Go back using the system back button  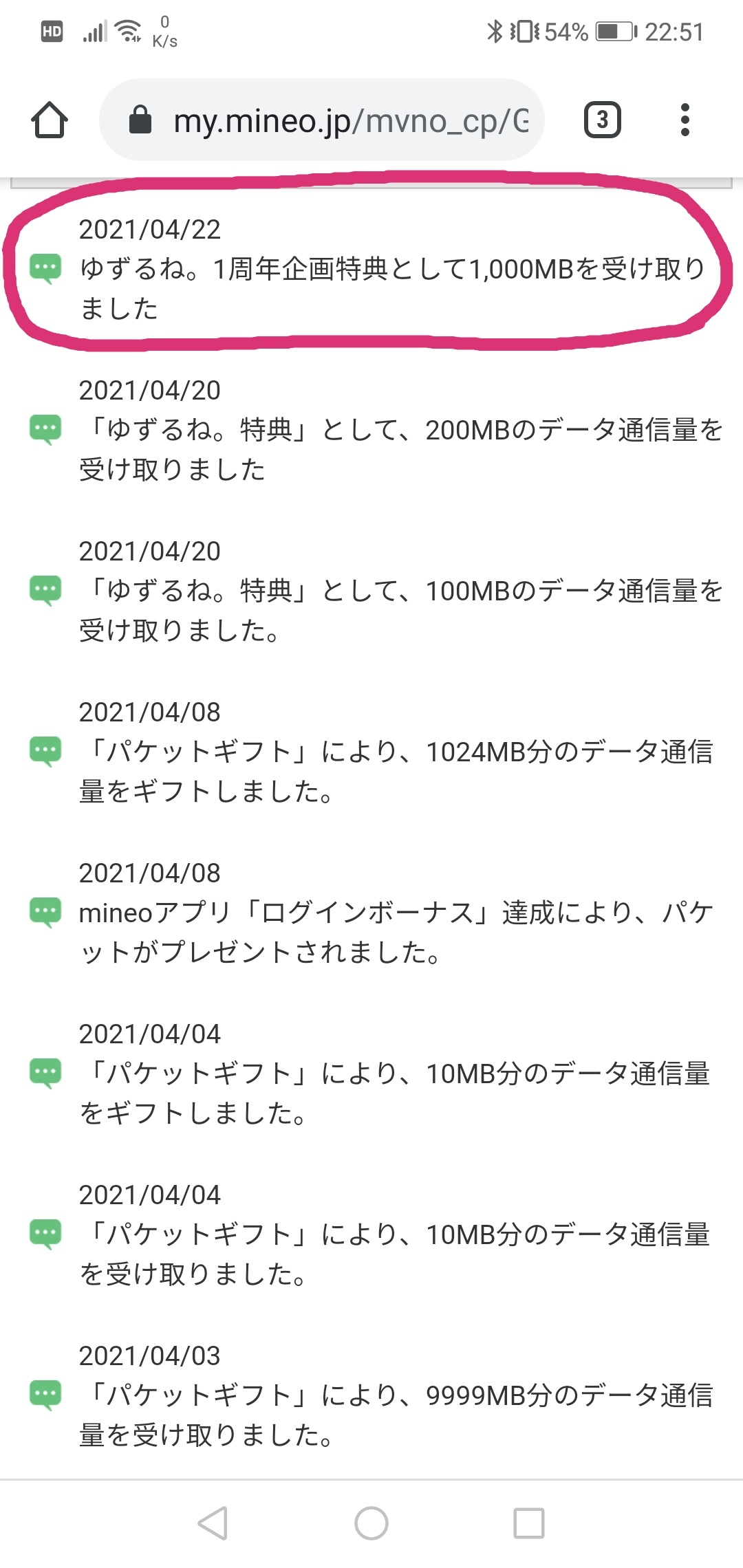point(213,1523)
